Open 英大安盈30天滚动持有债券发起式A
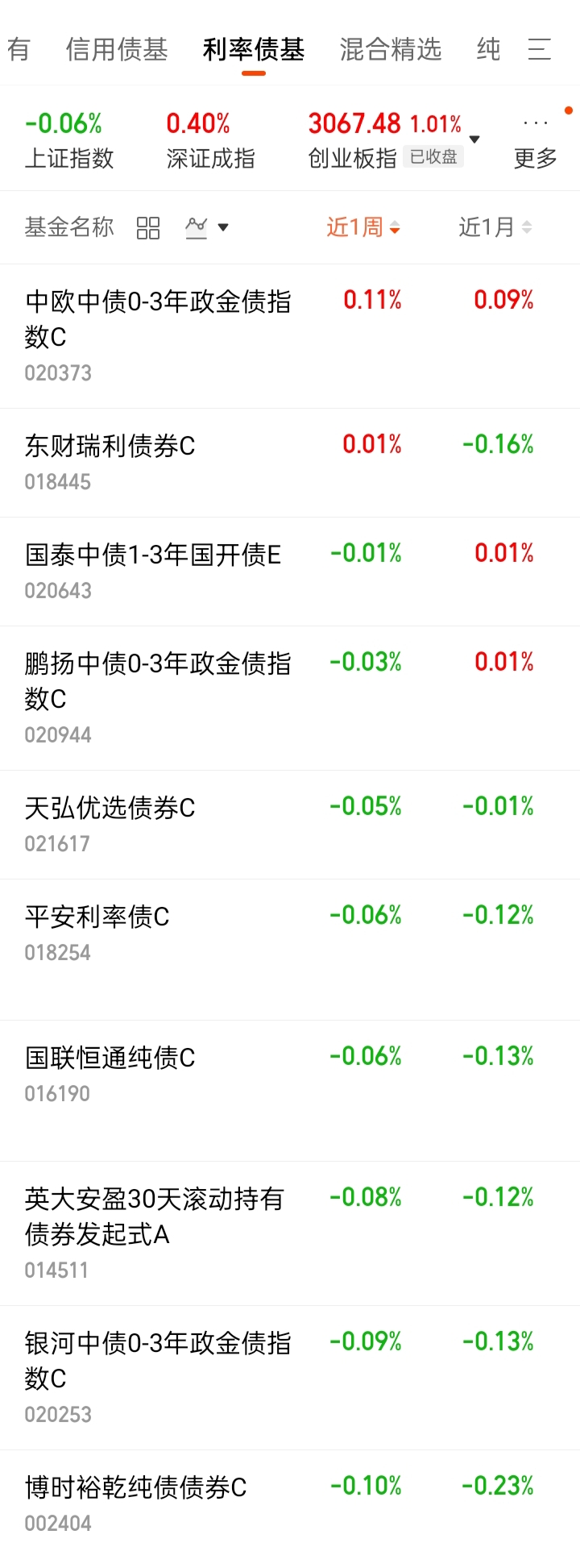 (154, 1217)
